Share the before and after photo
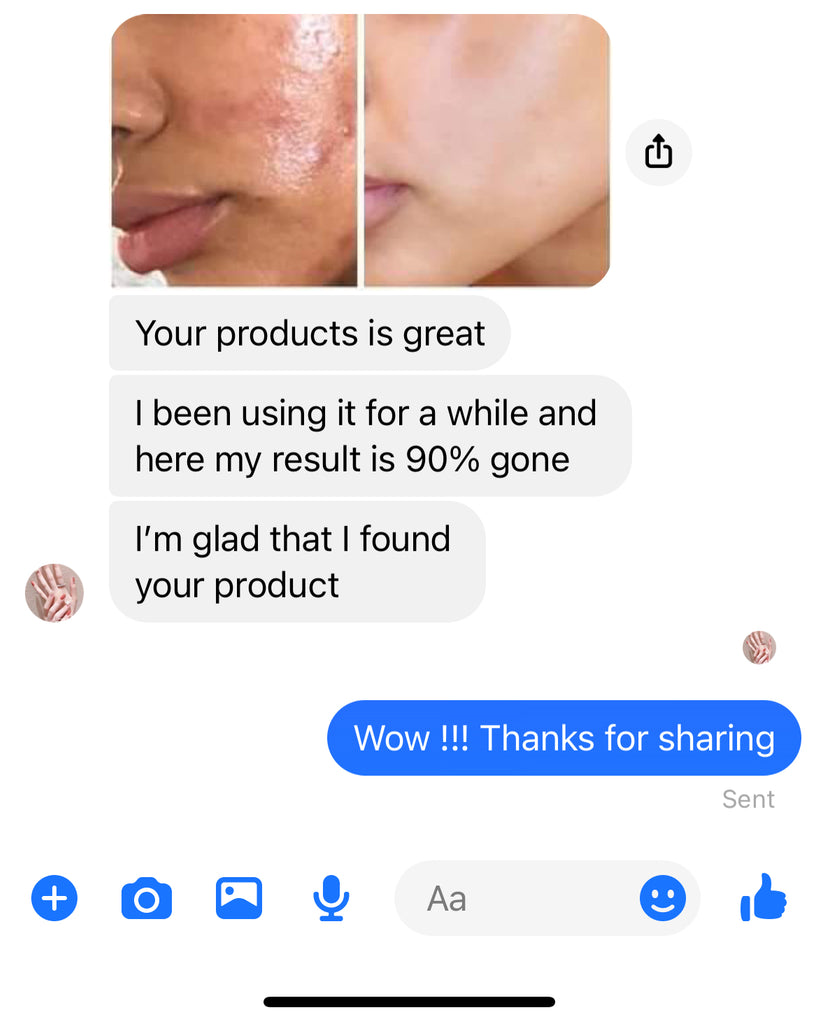The width and height of the screenshot is (818, 1024). coord(658,153)
